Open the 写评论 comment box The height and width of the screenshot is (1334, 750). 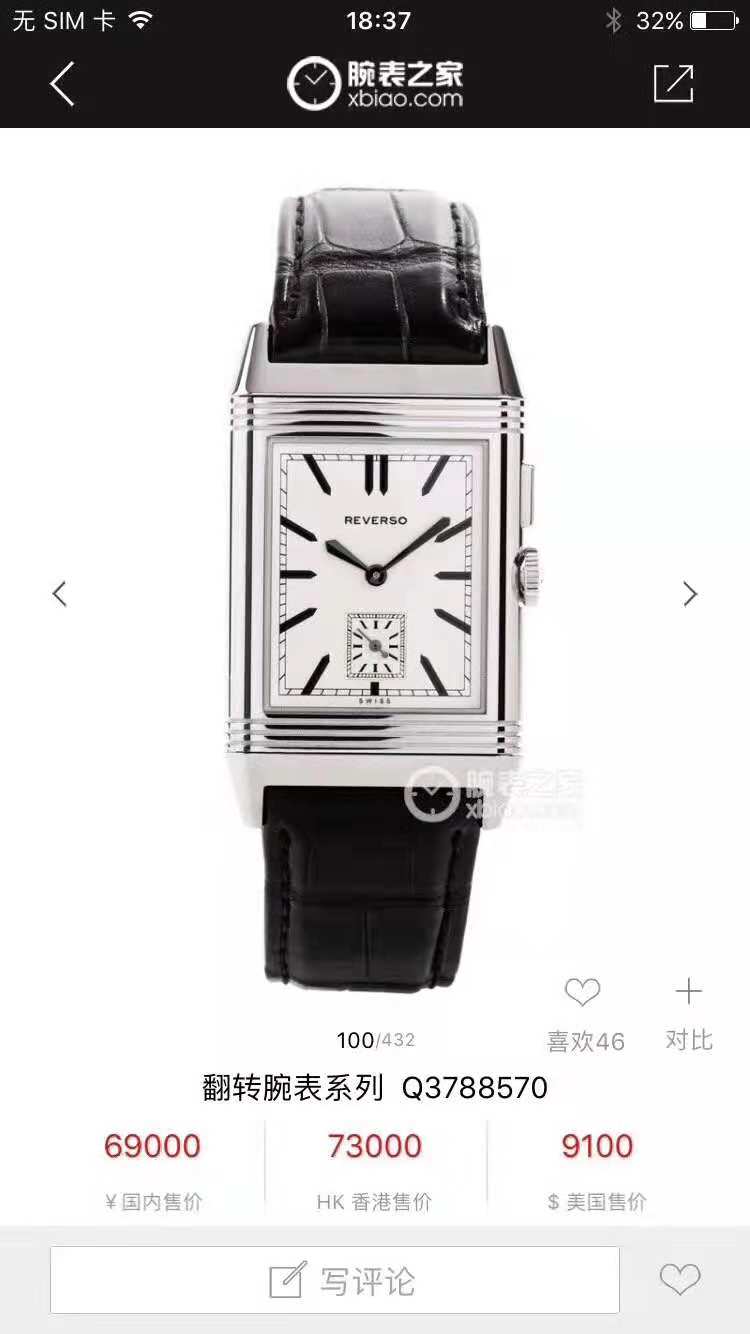(335, 1280)
